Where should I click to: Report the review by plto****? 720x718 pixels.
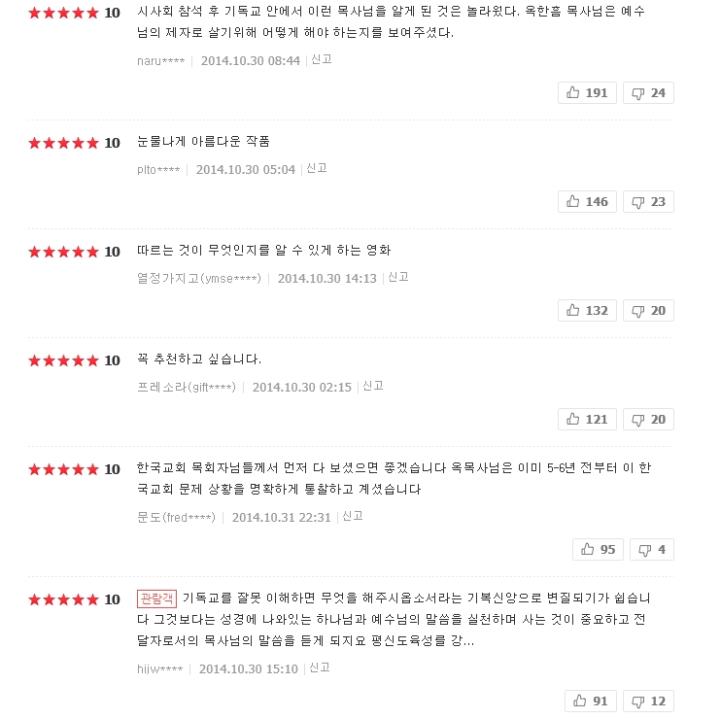click(x=316, y=168)
